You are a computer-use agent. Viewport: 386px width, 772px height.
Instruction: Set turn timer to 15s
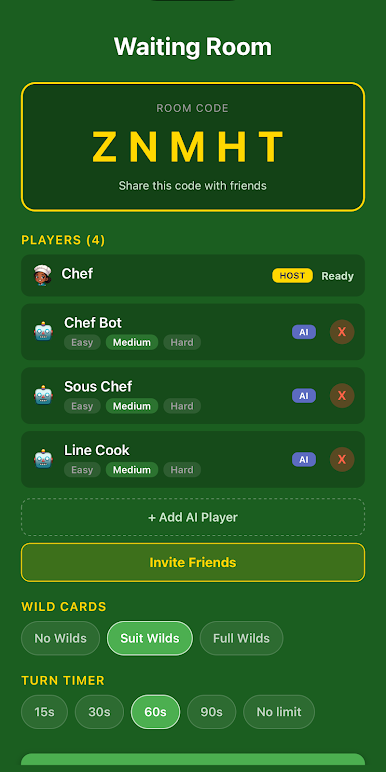(x=44, y=712)
